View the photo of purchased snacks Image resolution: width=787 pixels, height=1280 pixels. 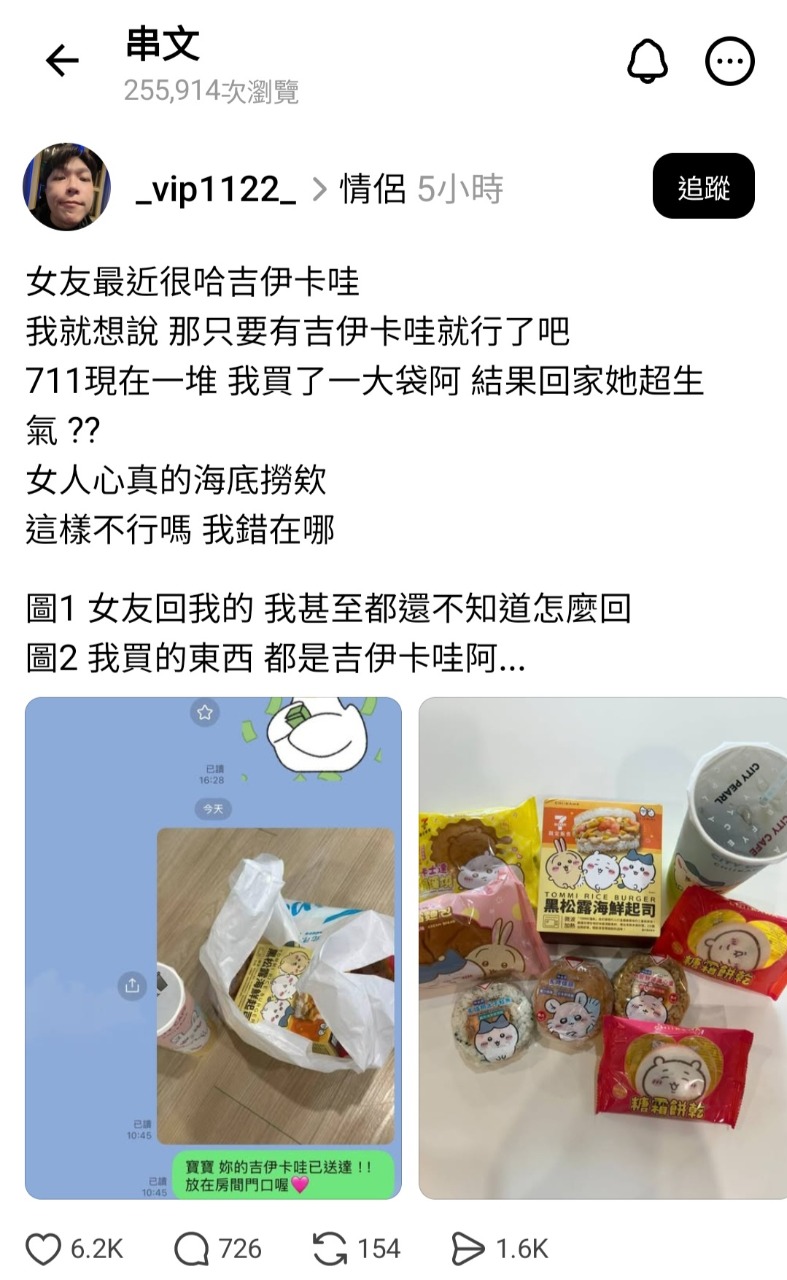(602, 947)
